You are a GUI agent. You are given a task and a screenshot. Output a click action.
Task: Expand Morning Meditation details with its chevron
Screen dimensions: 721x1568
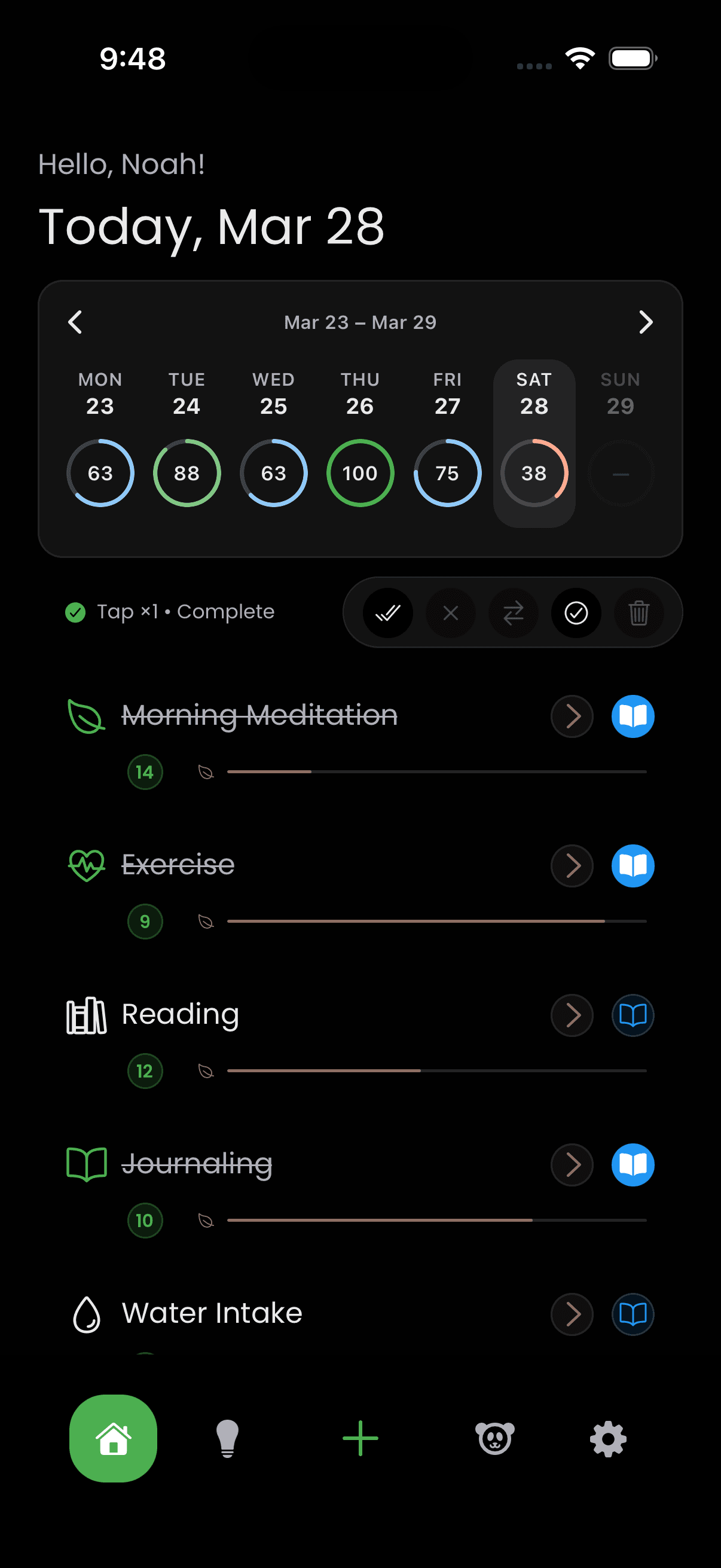572,716
